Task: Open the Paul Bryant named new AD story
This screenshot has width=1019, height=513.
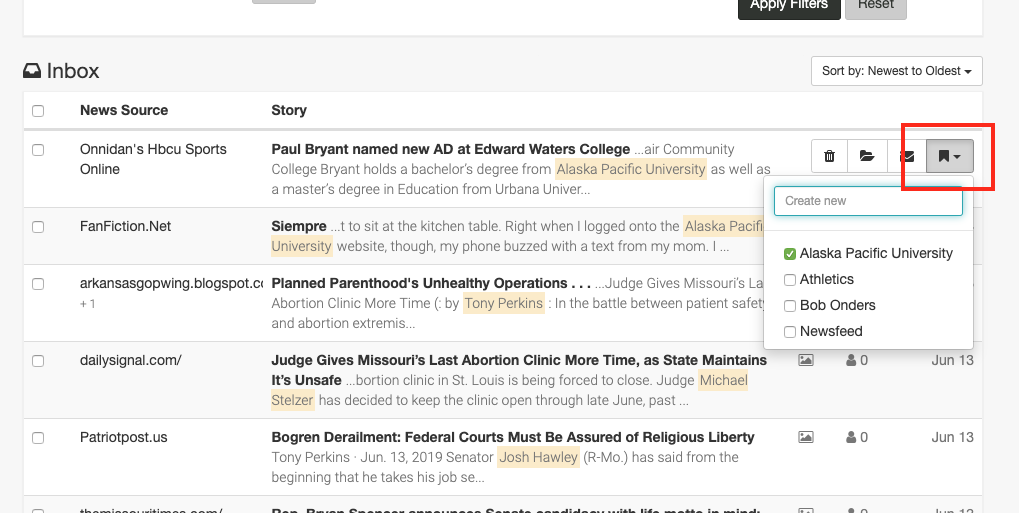Action: (x=450, y=149)
